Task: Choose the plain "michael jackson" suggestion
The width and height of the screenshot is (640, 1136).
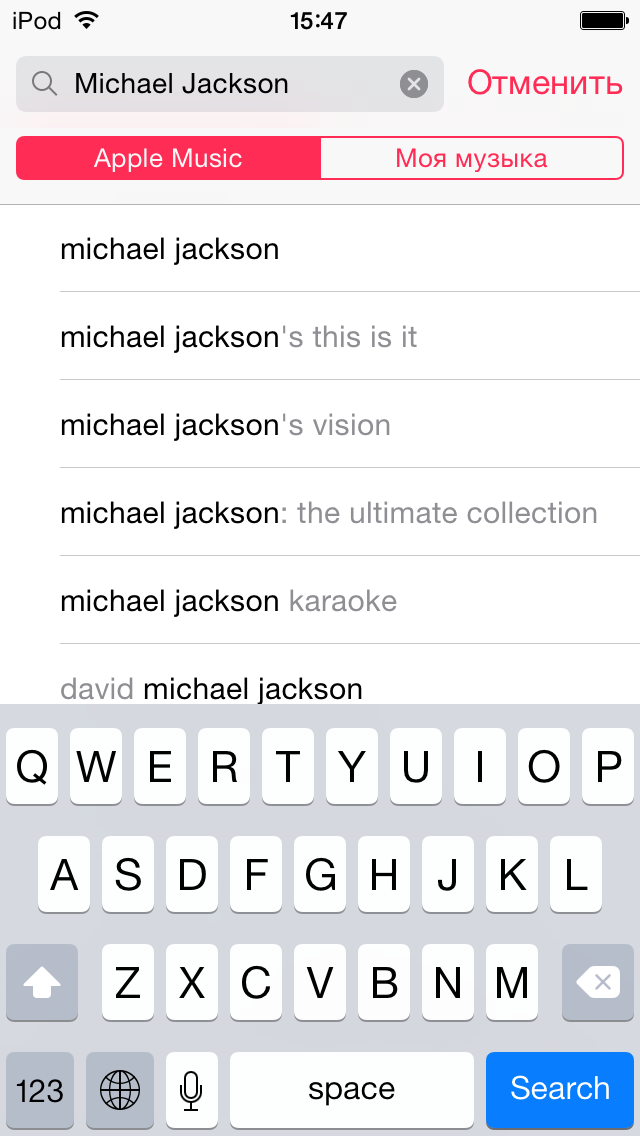Action: pos(320,249)
